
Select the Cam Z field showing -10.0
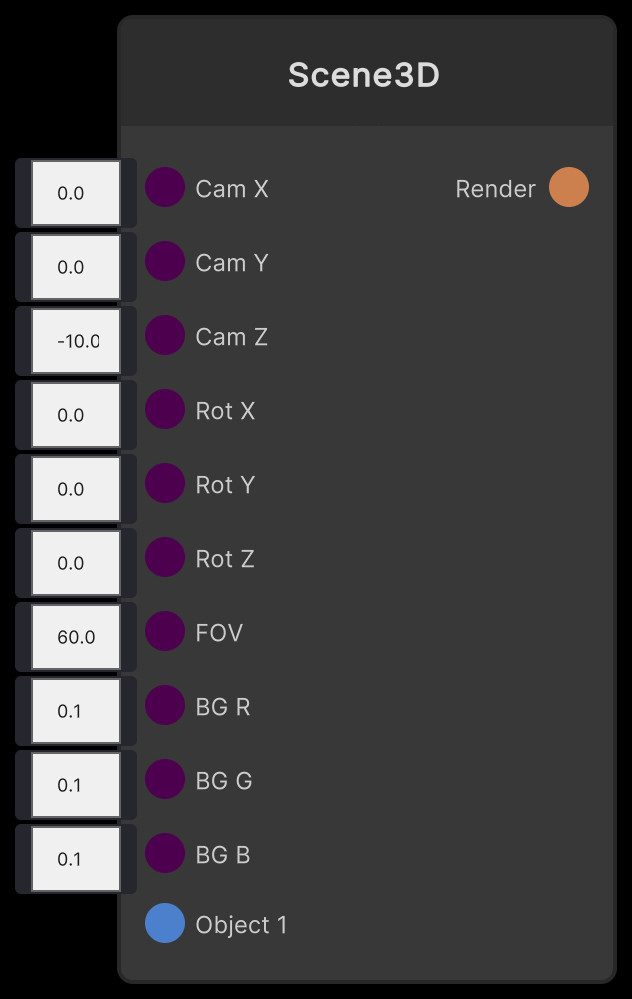click(x=76, y=341)
